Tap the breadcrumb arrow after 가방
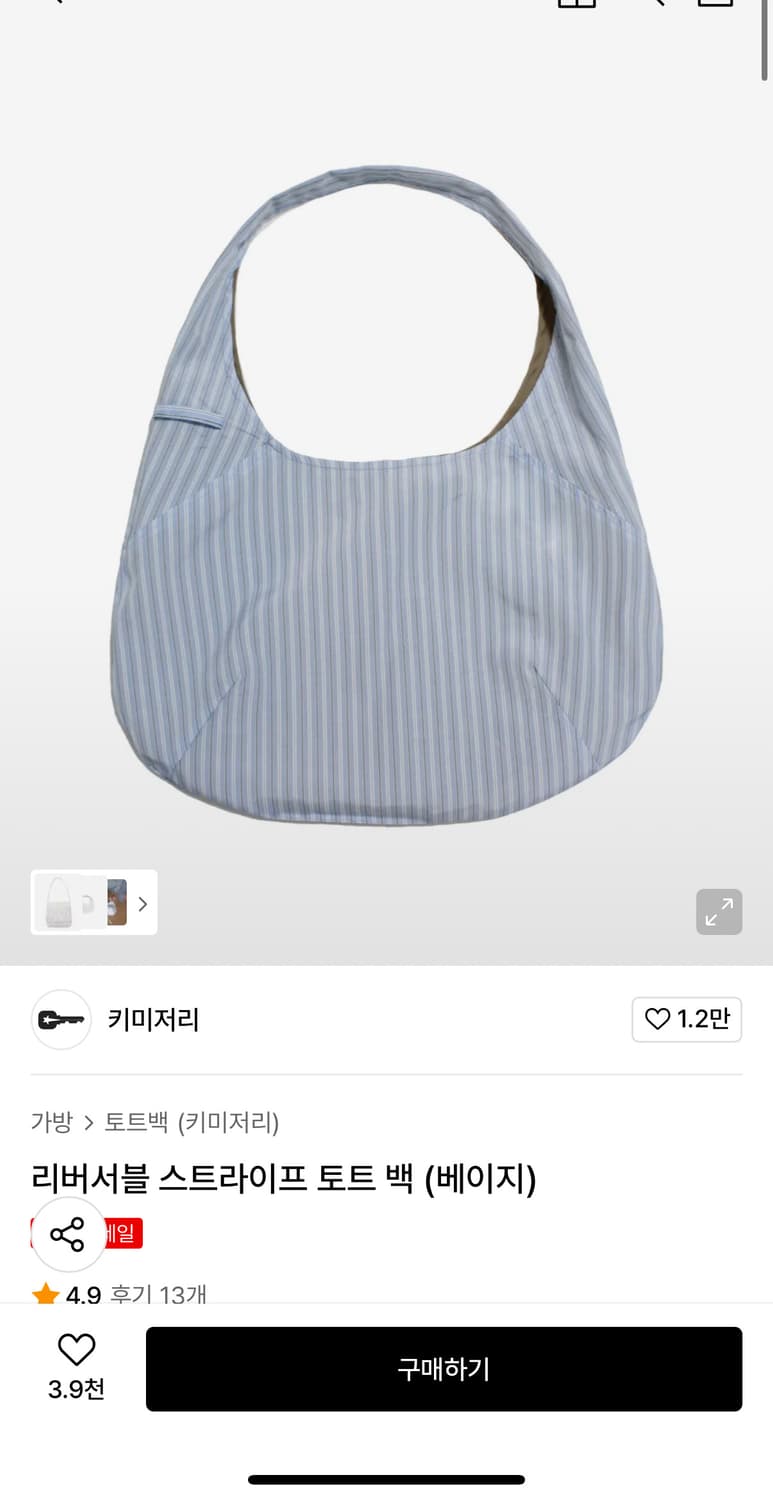 coord(86,1123)
